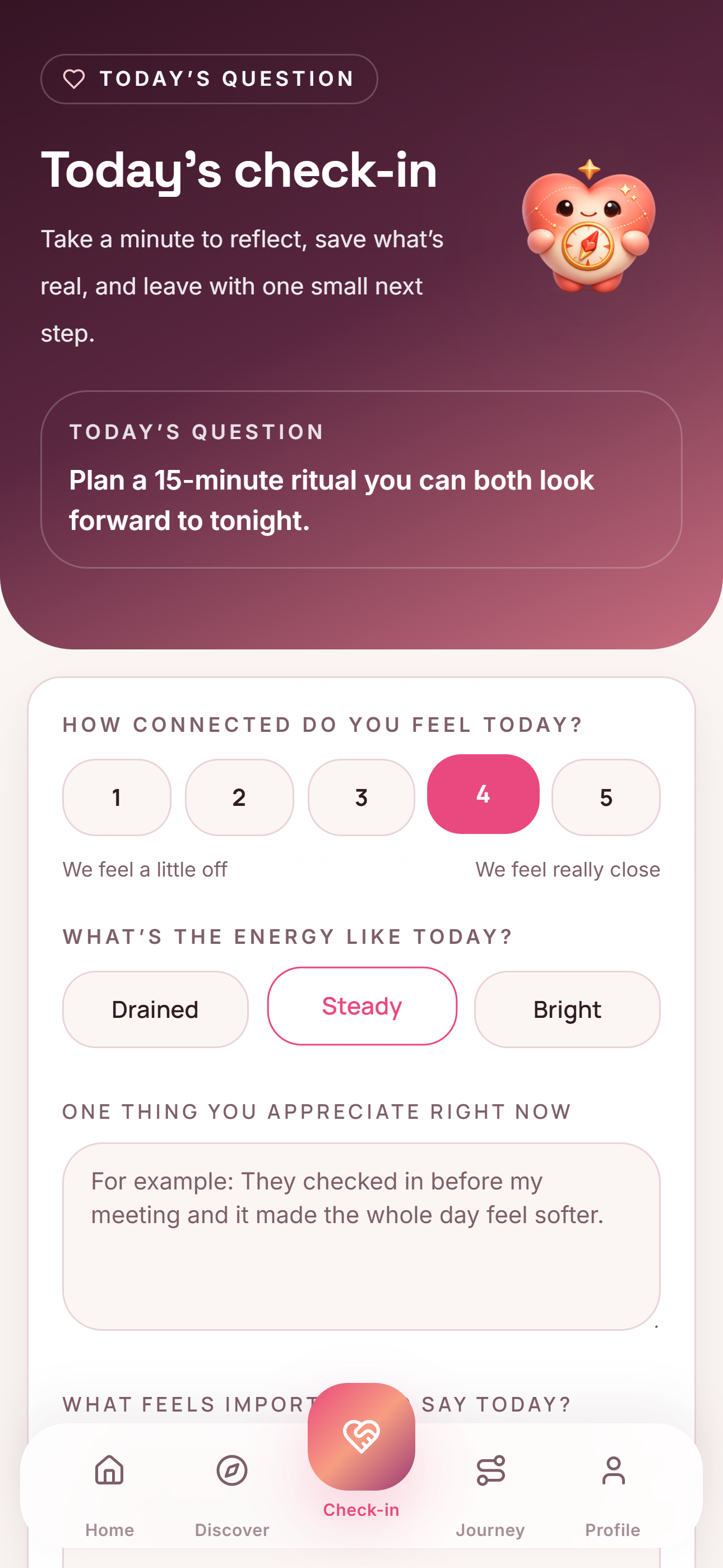Select the Discover compass icon
Viewport: 723px width, 1568px height.
pyautogui.click(x=231, y=1472)
